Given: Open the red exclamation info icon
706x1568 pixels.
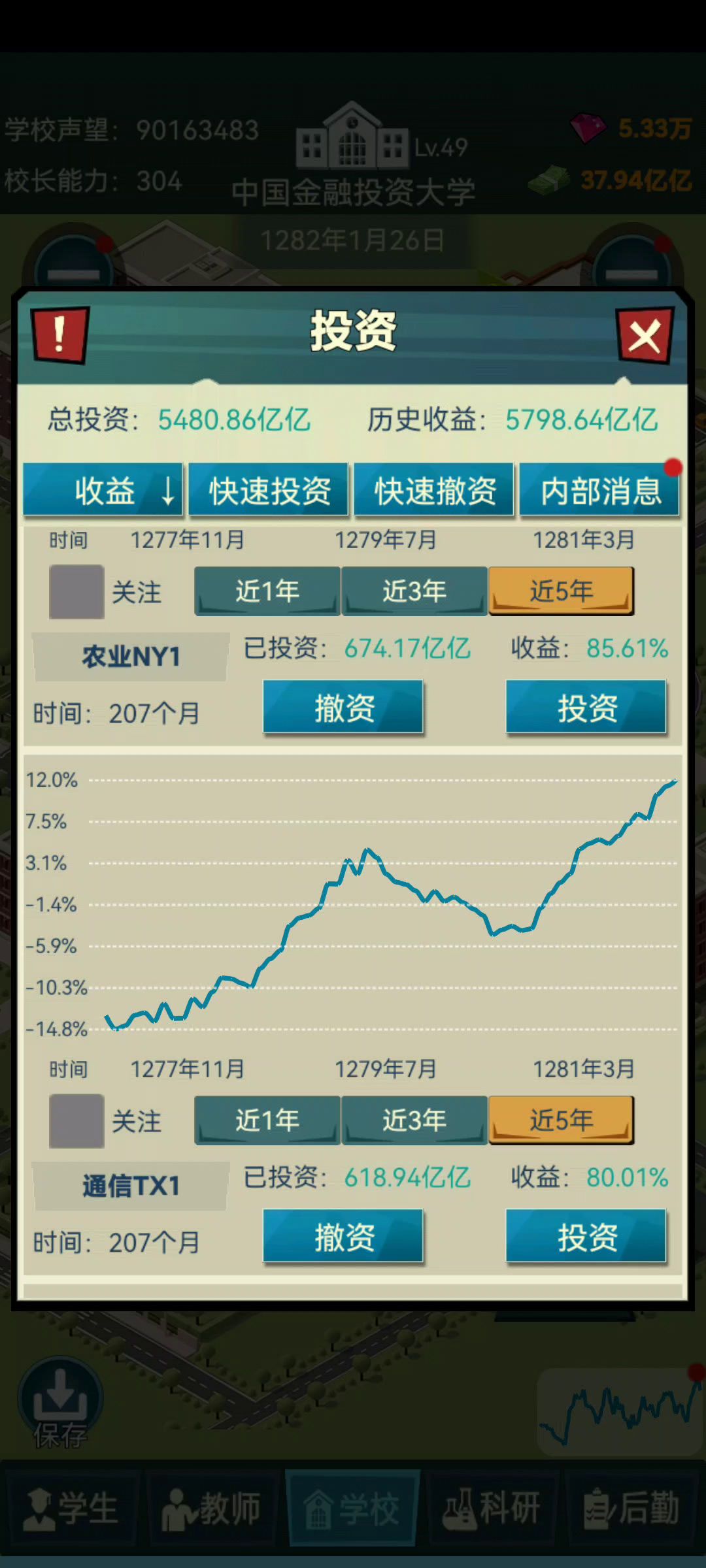Looking at the screenshot, I should (x=59, y=335).
